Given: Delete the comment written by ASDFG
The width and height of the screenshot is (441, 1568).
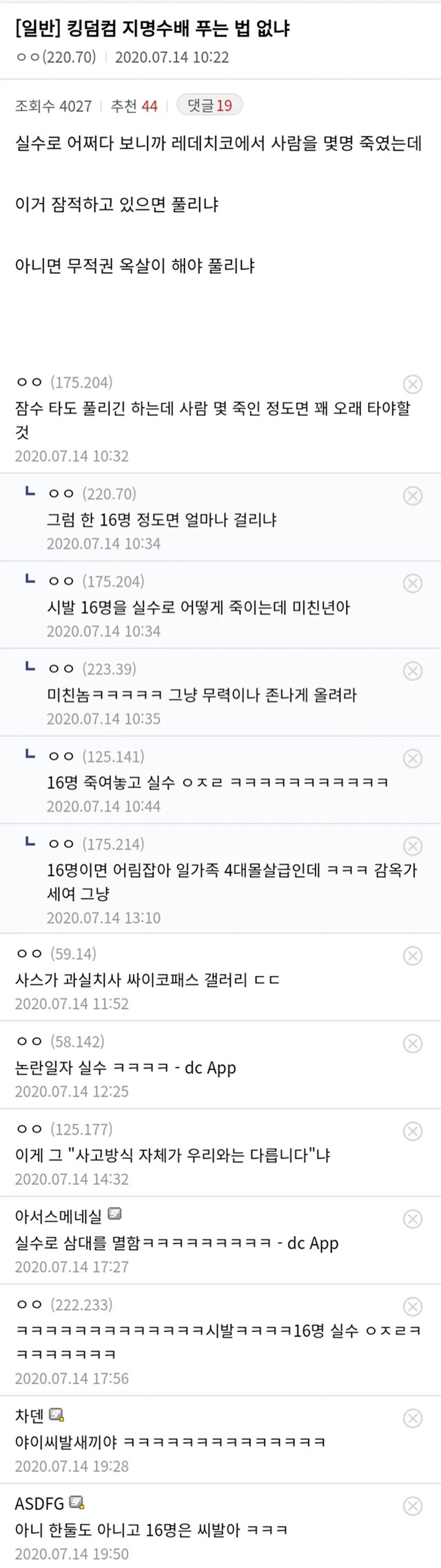Looking at the screenshot, I should point(412,1506).
